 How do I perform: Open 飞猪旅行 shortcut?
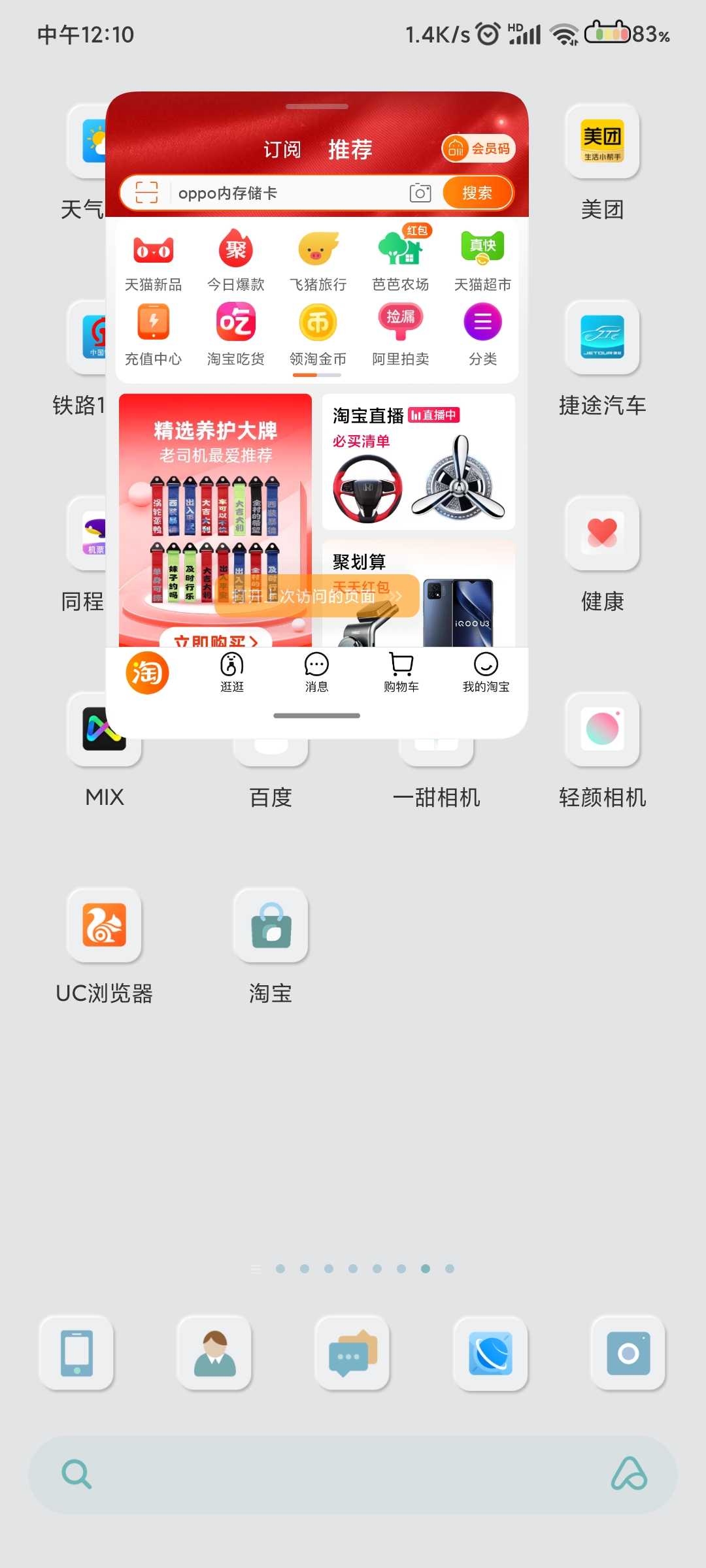pyautogui.click(x=318, y=261)
